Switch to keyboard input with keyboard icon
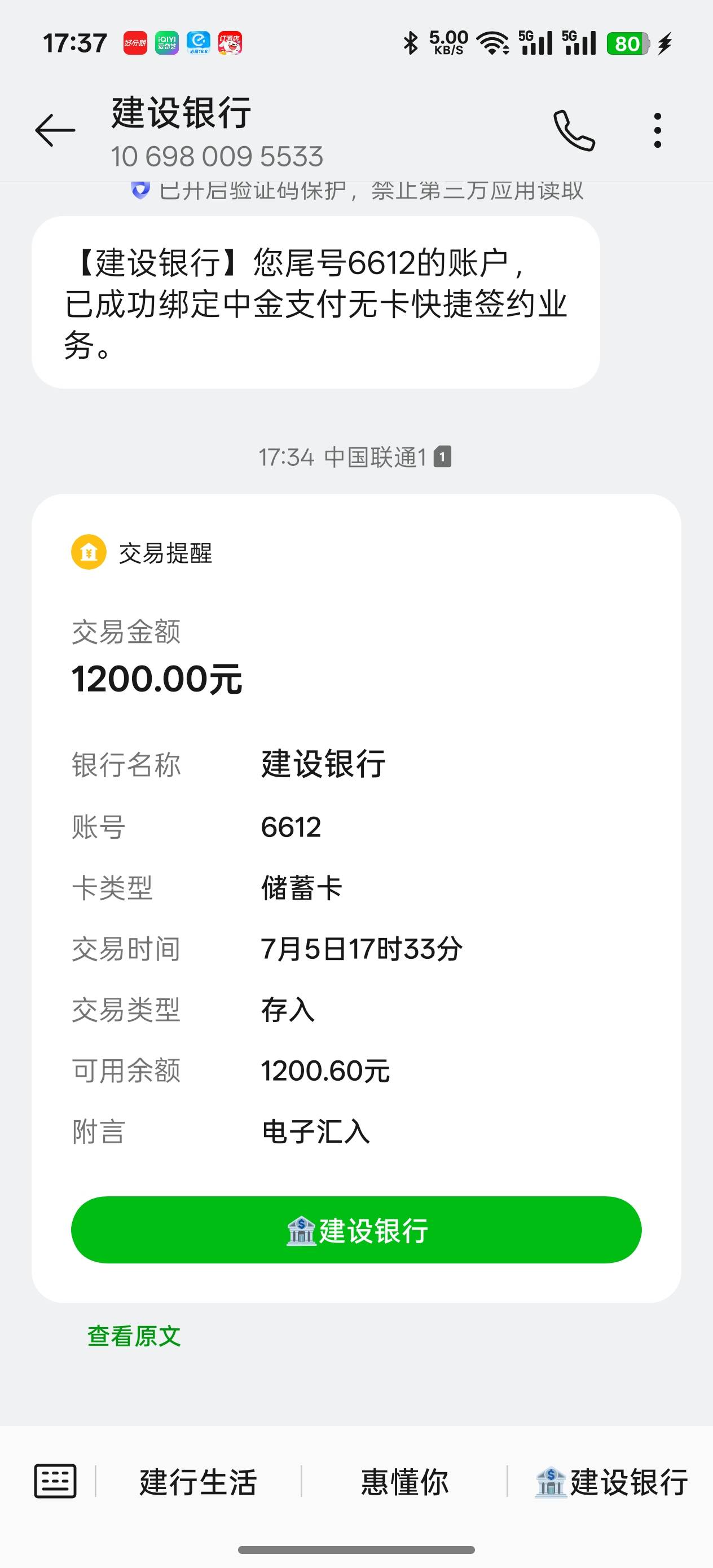The image size is (713, 1568). 55,1481
